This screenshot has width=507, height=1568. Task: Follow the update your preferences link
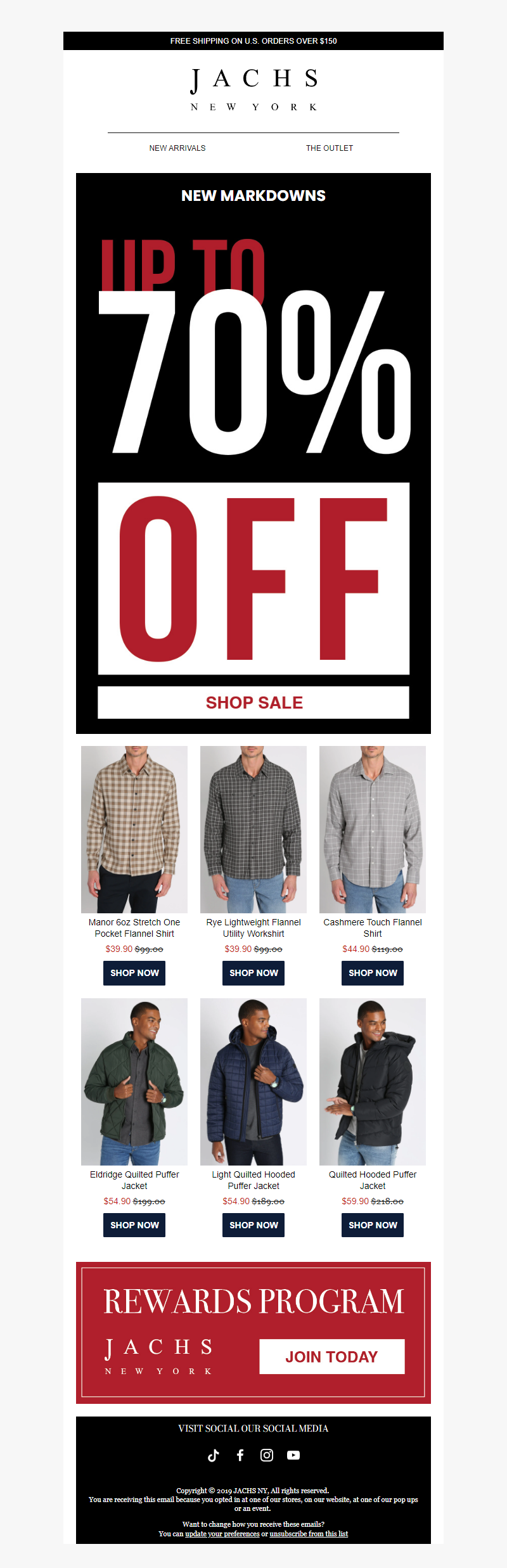[222, 1534]
